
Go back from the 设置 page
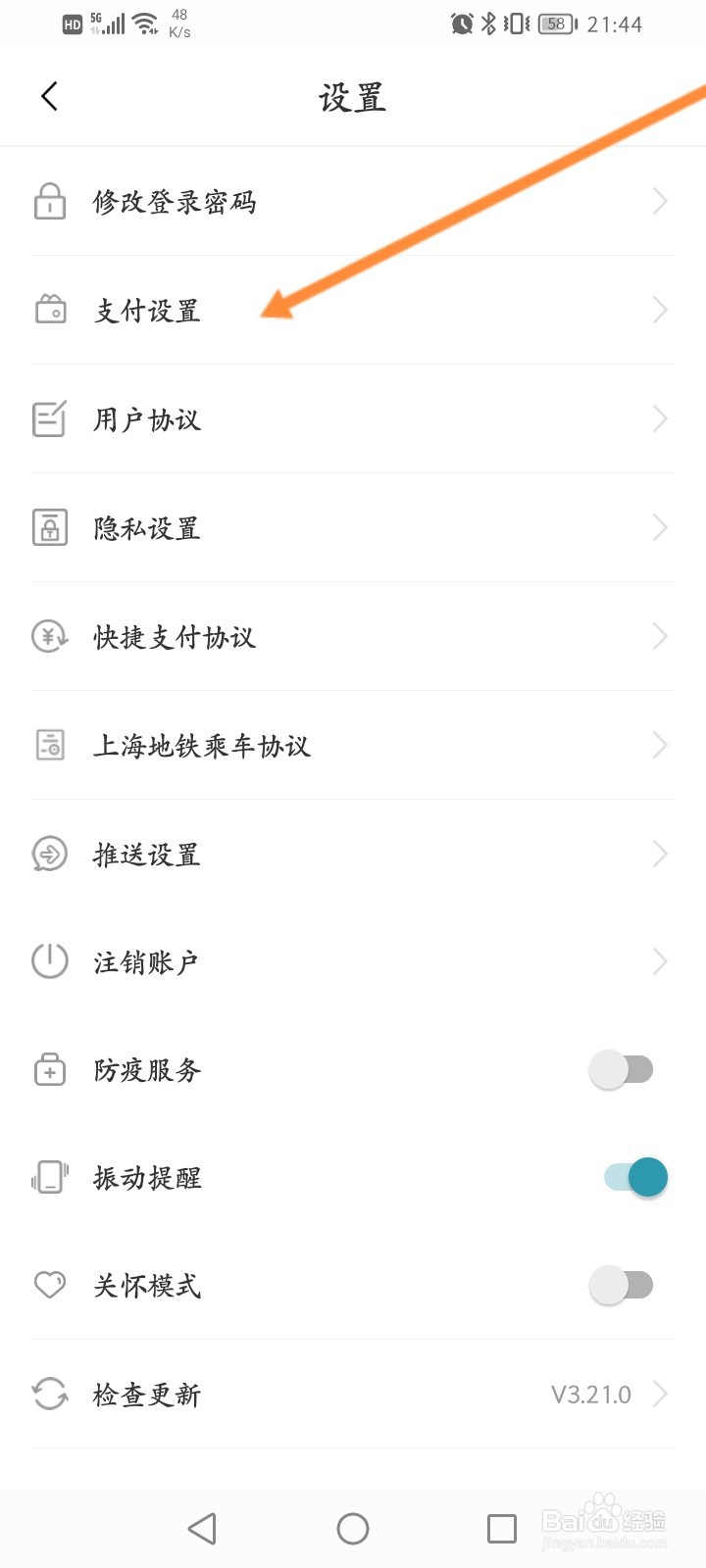tap(50, 96)
